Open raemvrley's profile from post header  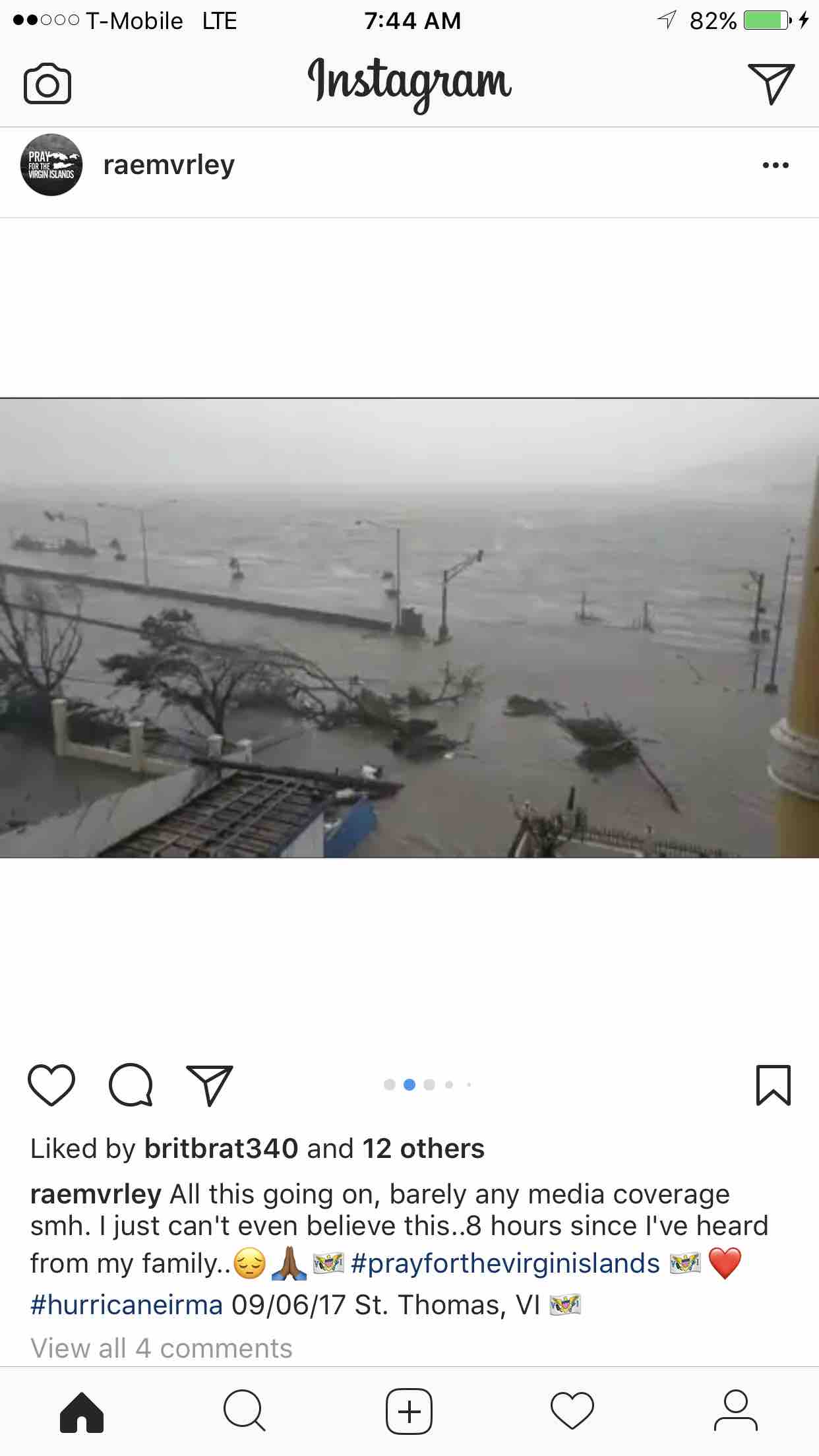click(x=169, y=165)
